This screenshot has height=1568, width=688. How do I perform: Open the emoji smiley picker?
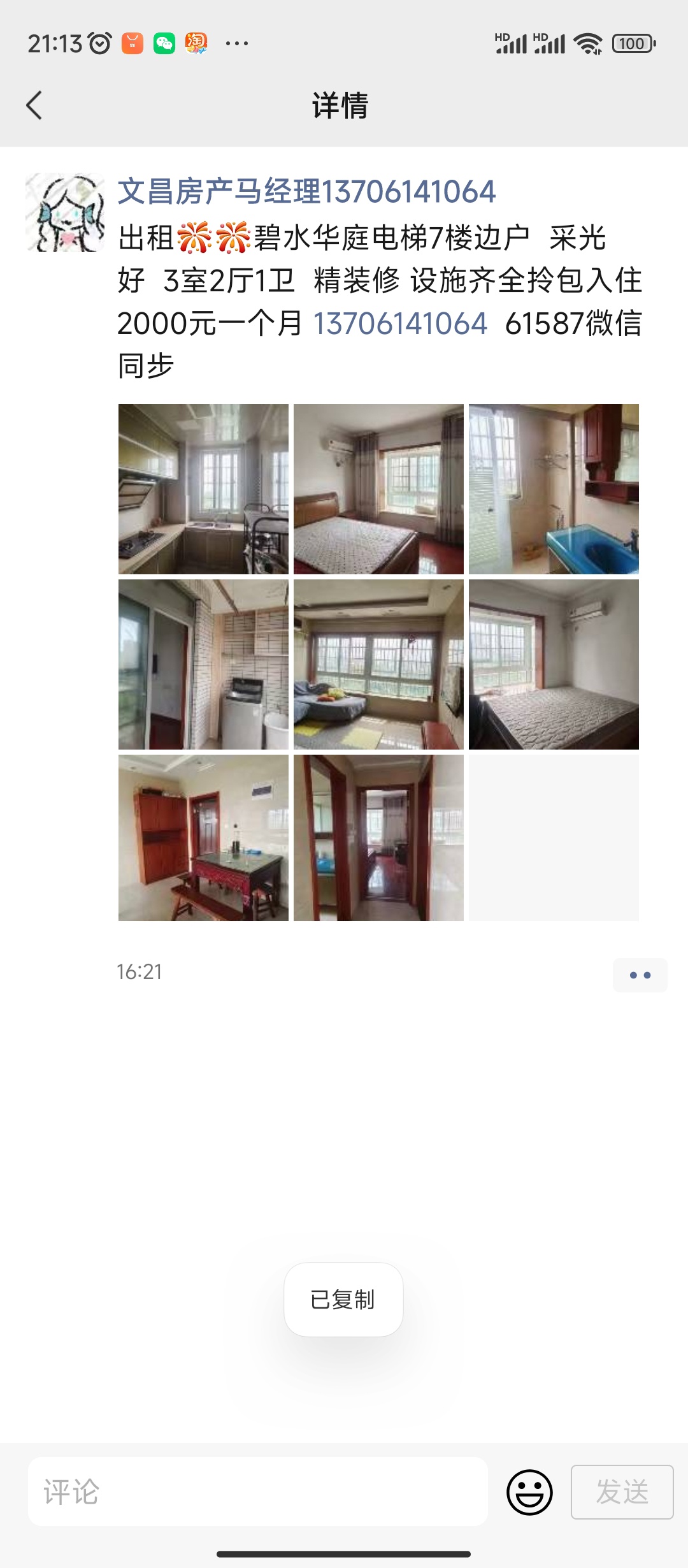pos(529,1492)
